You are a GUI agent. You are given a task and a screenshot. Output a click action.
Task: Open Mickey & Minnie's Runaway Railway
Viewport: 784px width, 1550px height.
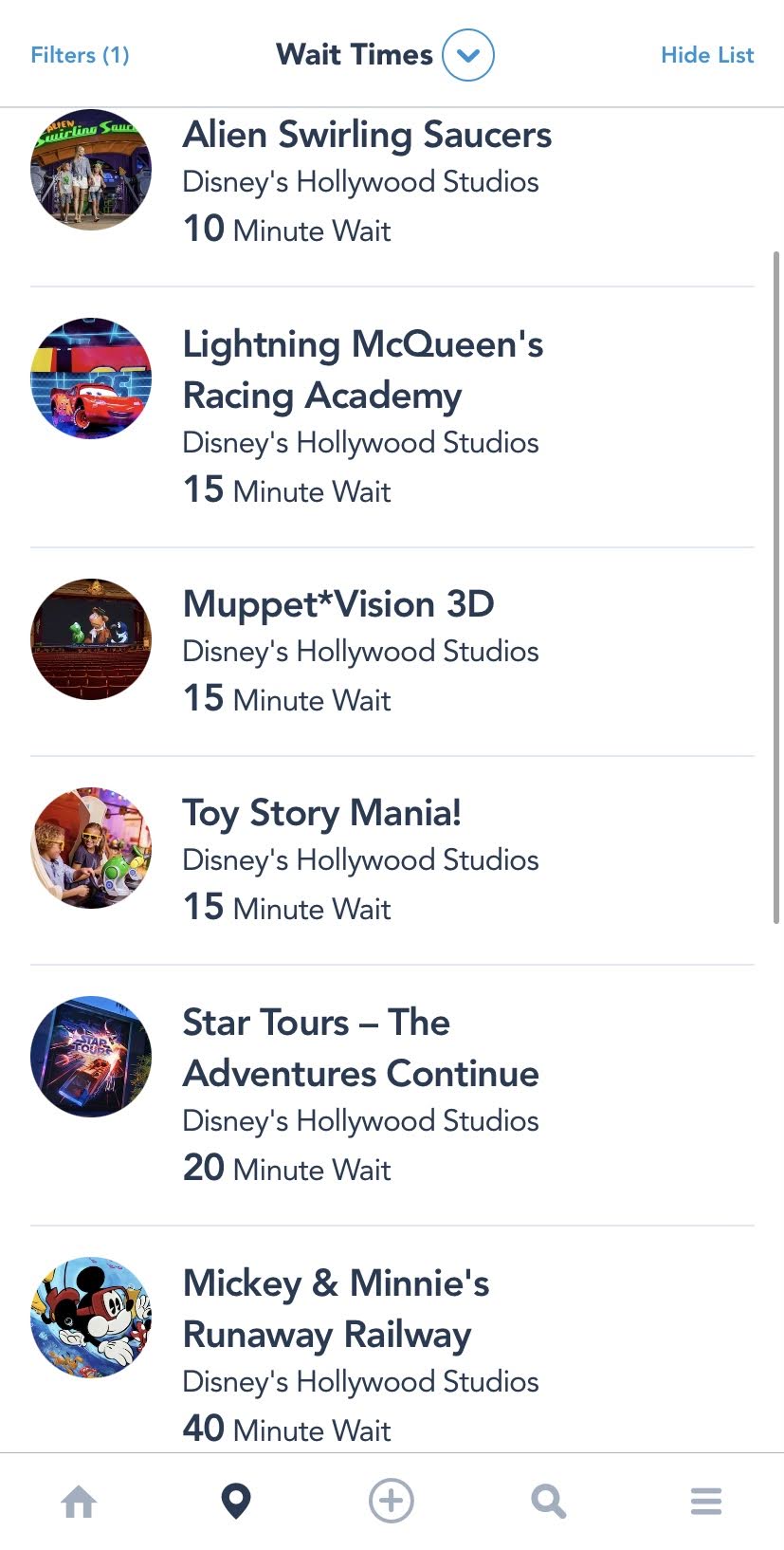tap(337, 1309)
